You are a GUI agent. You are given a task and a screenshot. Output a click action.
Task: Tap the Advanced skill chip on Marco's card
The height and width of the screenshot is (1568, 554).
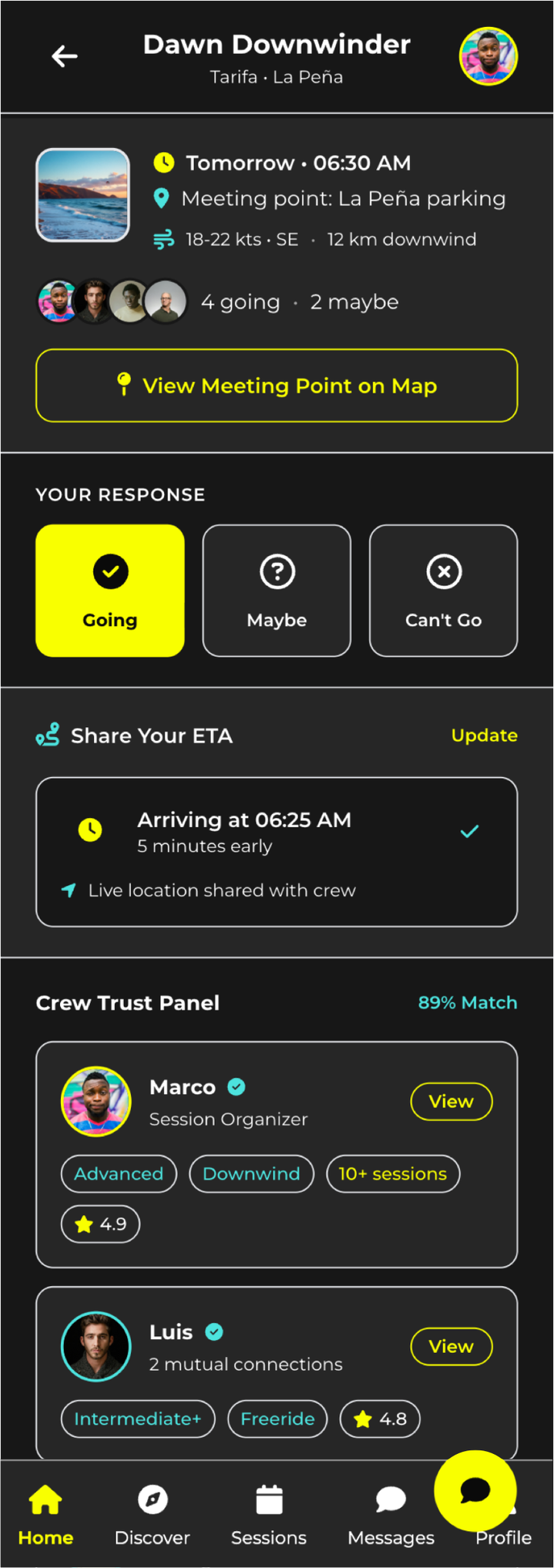coord(118,1174)
